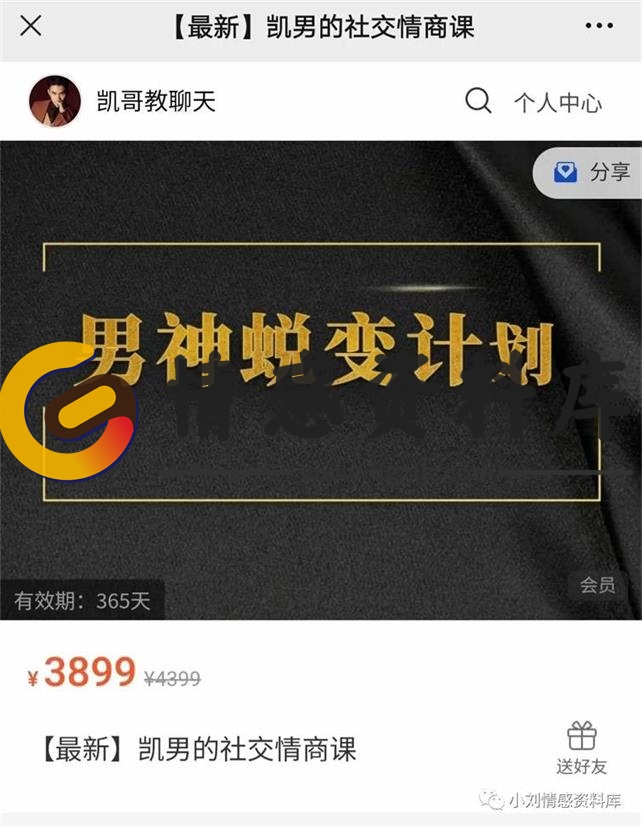Send course to a friend via 送好友
The height and width of the screenshot is (829, 642).
click(581, 749)
